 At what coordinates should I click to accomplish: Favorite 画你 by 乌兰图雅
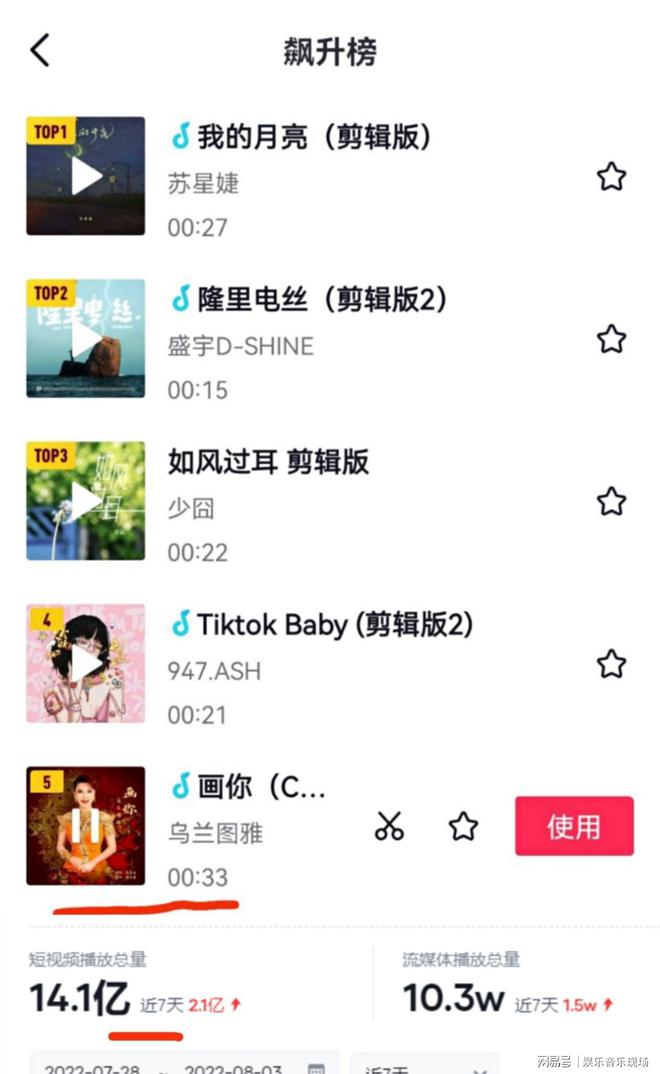(x=463, y=826)
